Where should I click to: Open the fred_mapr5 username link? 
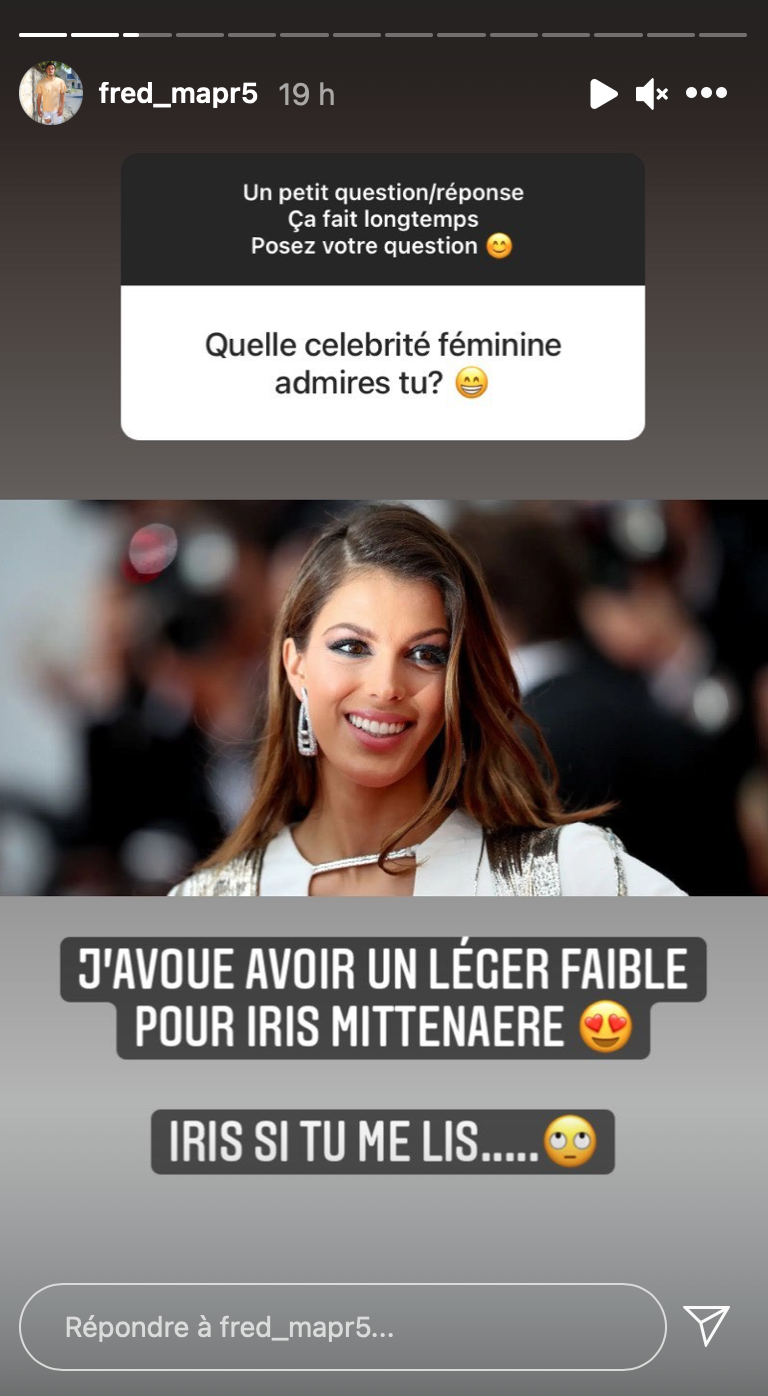point(178,94)
